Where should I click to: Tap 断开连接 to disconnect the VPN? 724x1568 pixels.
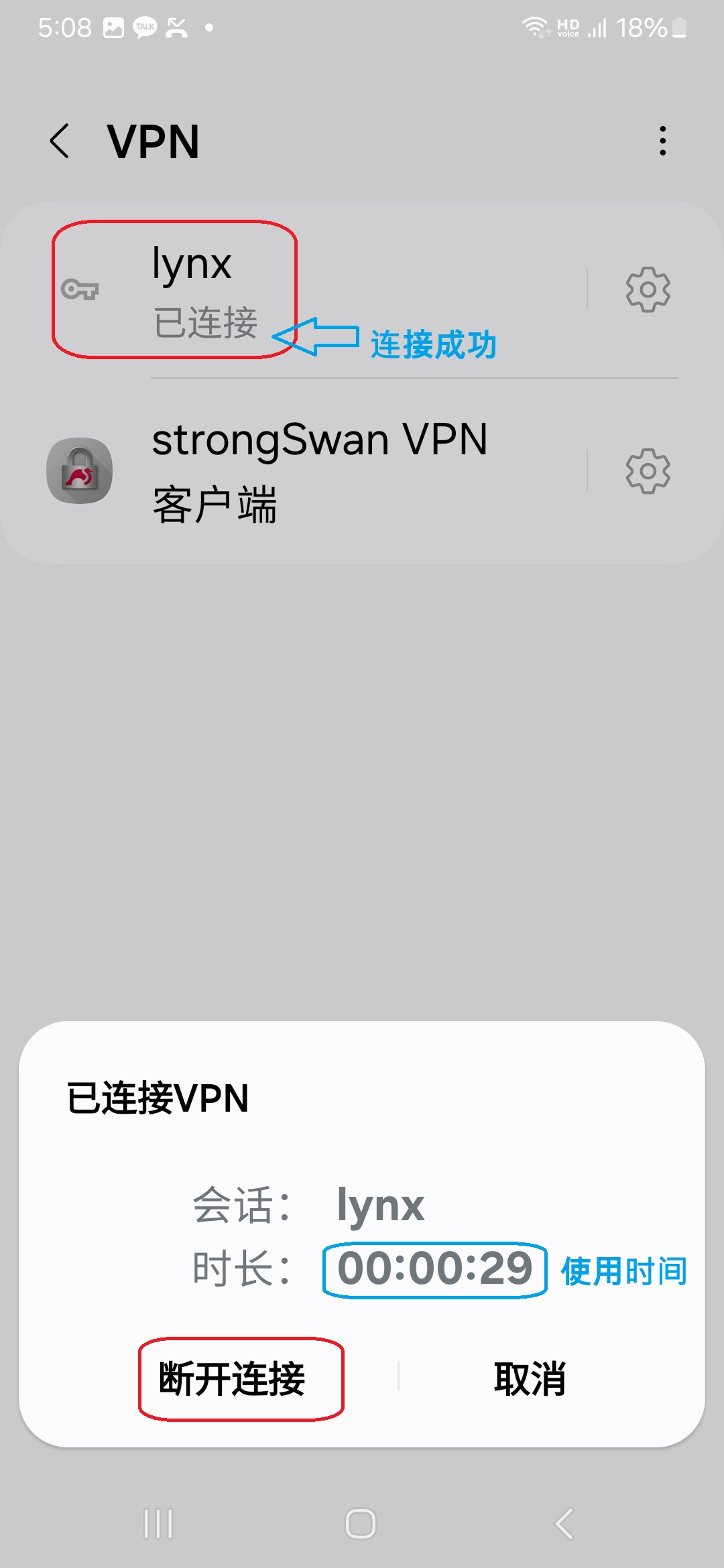pyautogui.click(x=232, y=1379)
